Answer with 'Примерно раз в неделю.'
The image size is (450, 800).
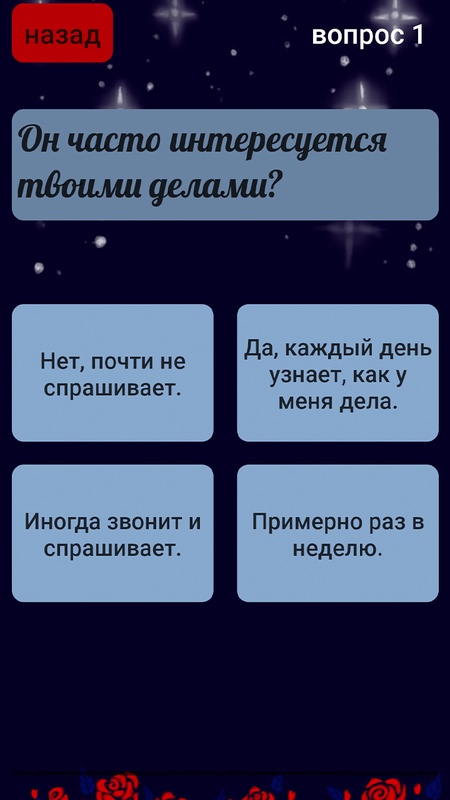click(338, 533)
